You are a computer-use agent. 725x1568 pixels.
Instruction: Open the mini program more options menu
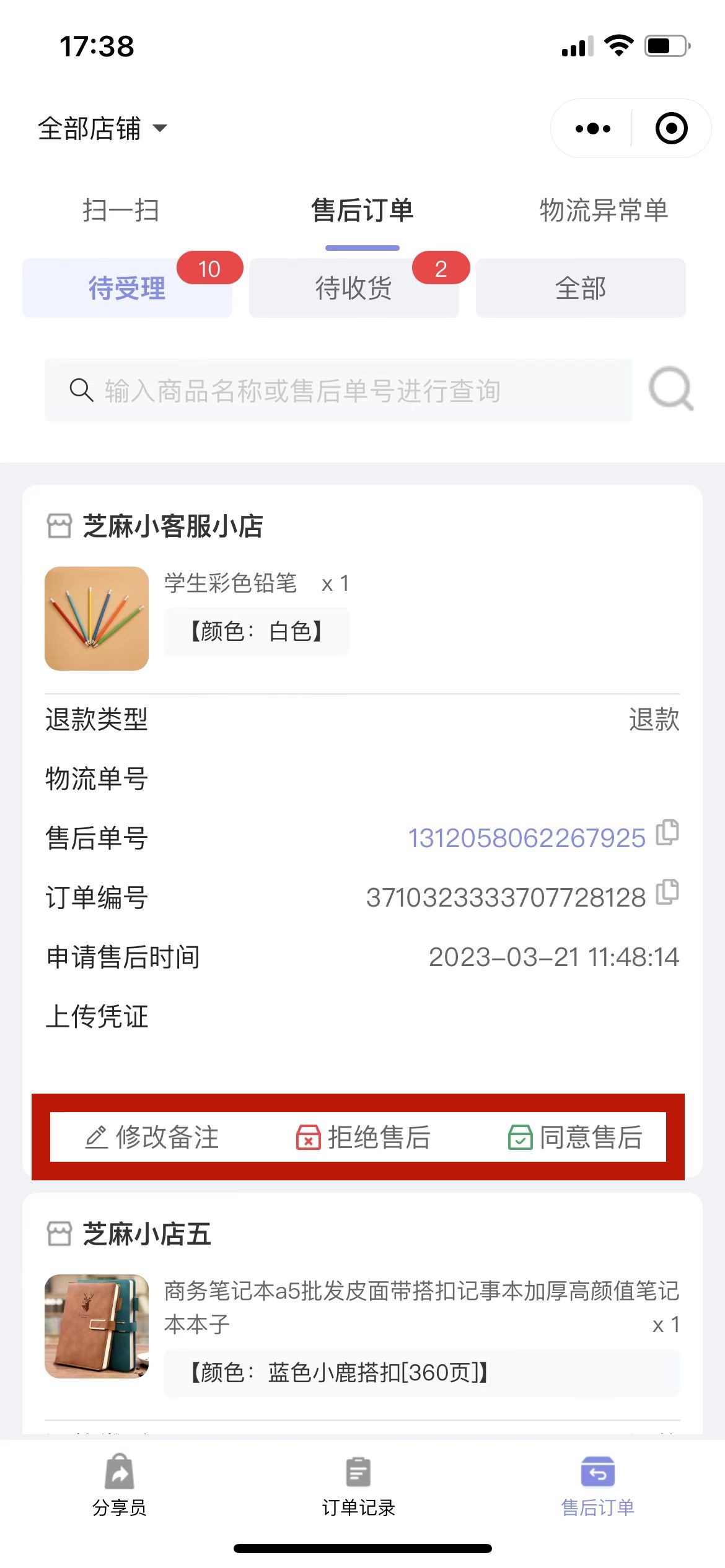pyautogui.click(x=592, y=129)
